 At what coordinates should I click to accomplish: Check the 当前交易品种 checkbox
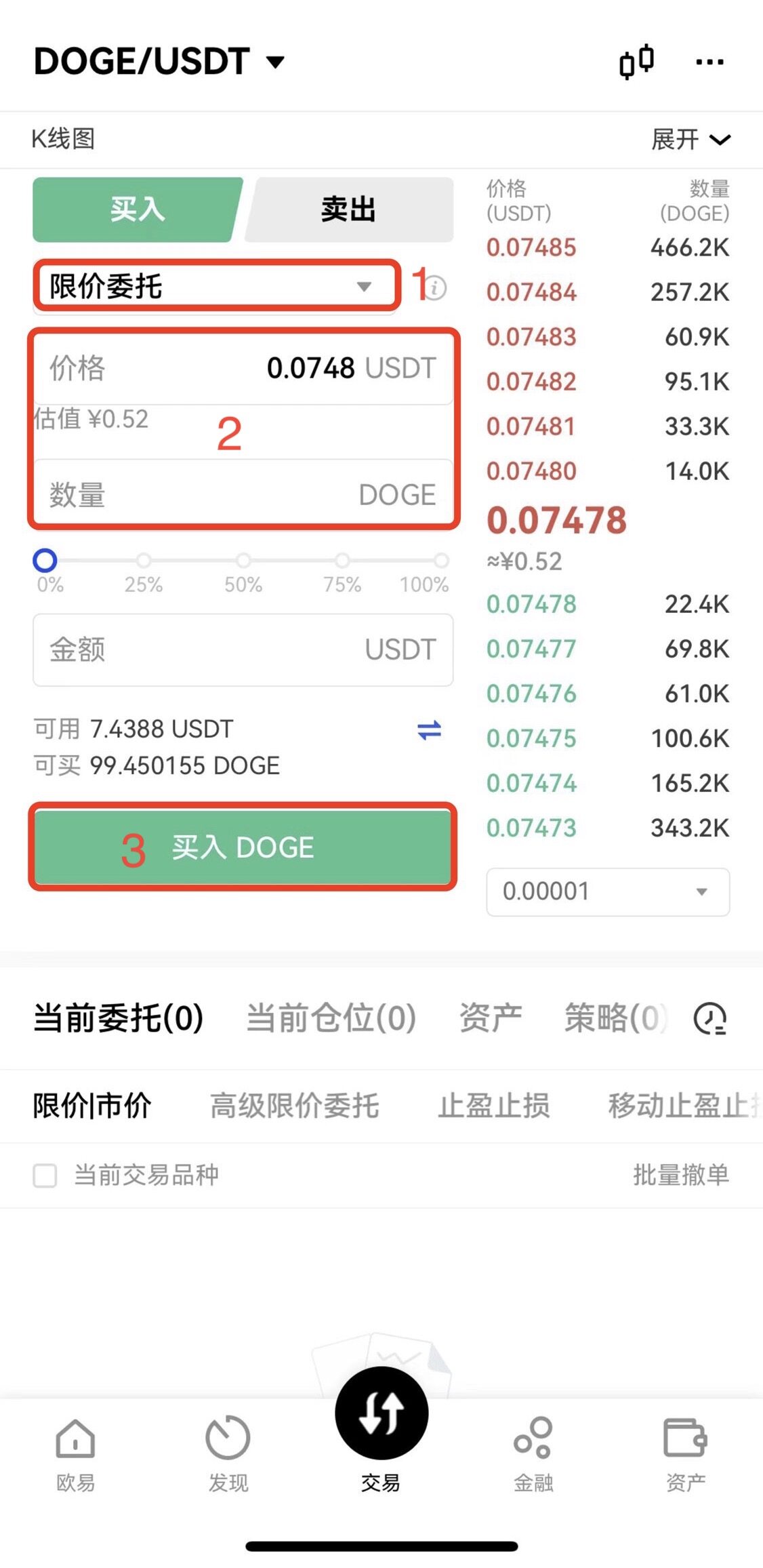(x=45, y=1175)
